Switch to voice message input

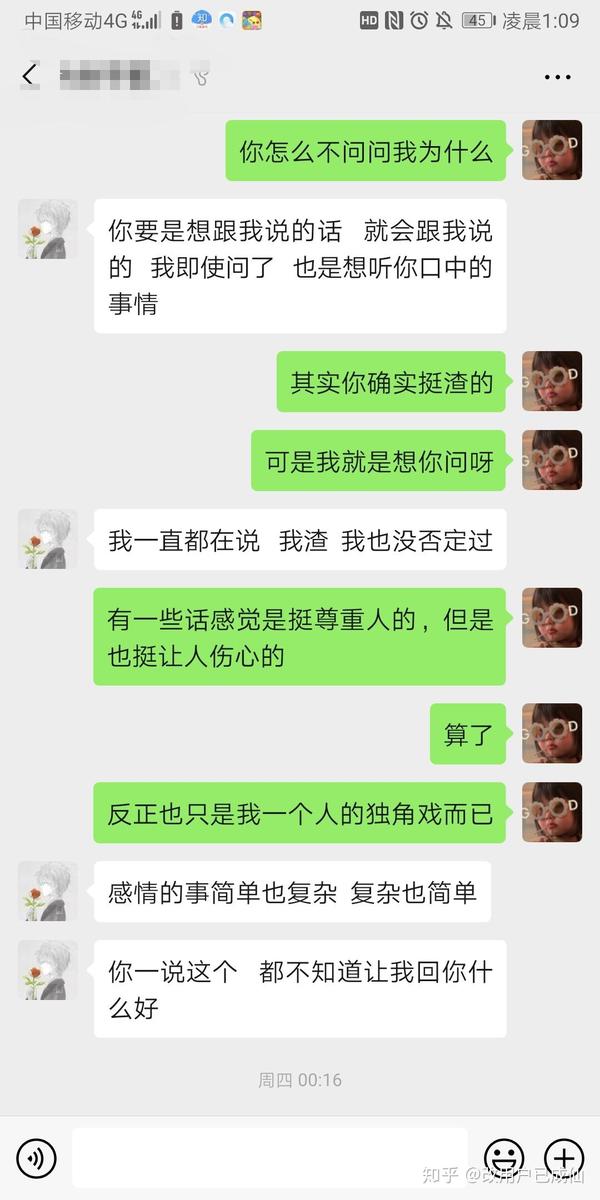(x=37, y=1158)
